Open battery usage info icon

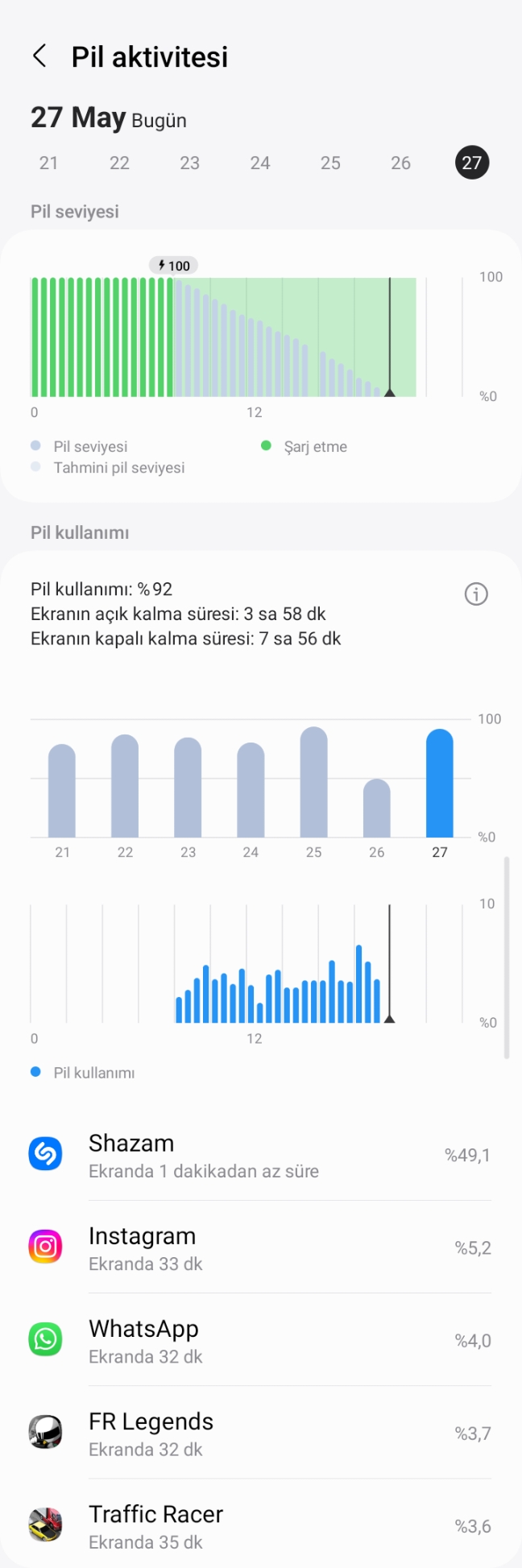pyautogui.click(x=476, y=594)
